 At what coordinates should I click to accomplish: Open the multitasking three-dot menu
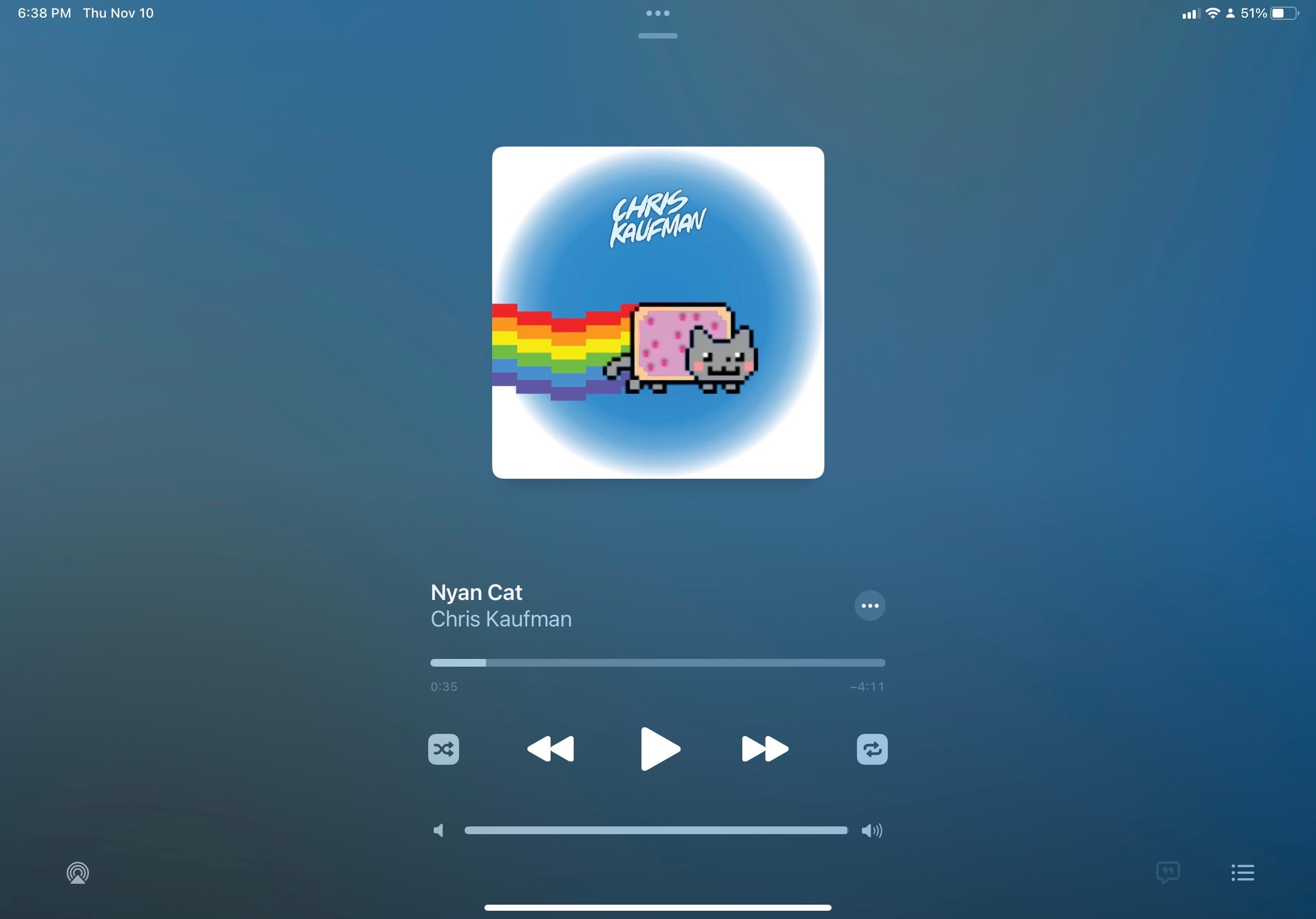657,13
